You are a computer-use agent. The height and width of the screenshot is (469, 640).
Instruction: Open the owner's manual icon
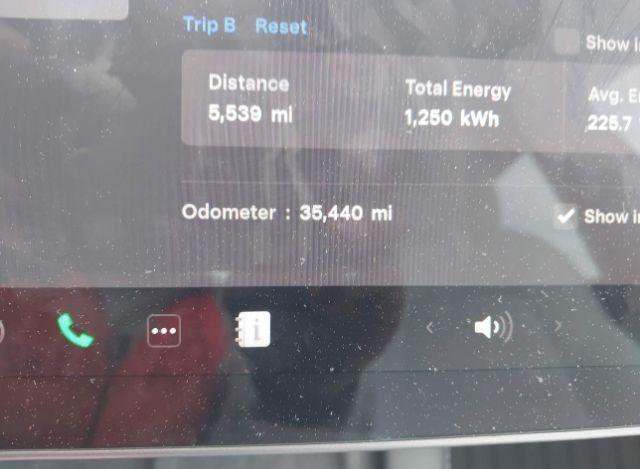pyautogui.click(x=253, y=328)
